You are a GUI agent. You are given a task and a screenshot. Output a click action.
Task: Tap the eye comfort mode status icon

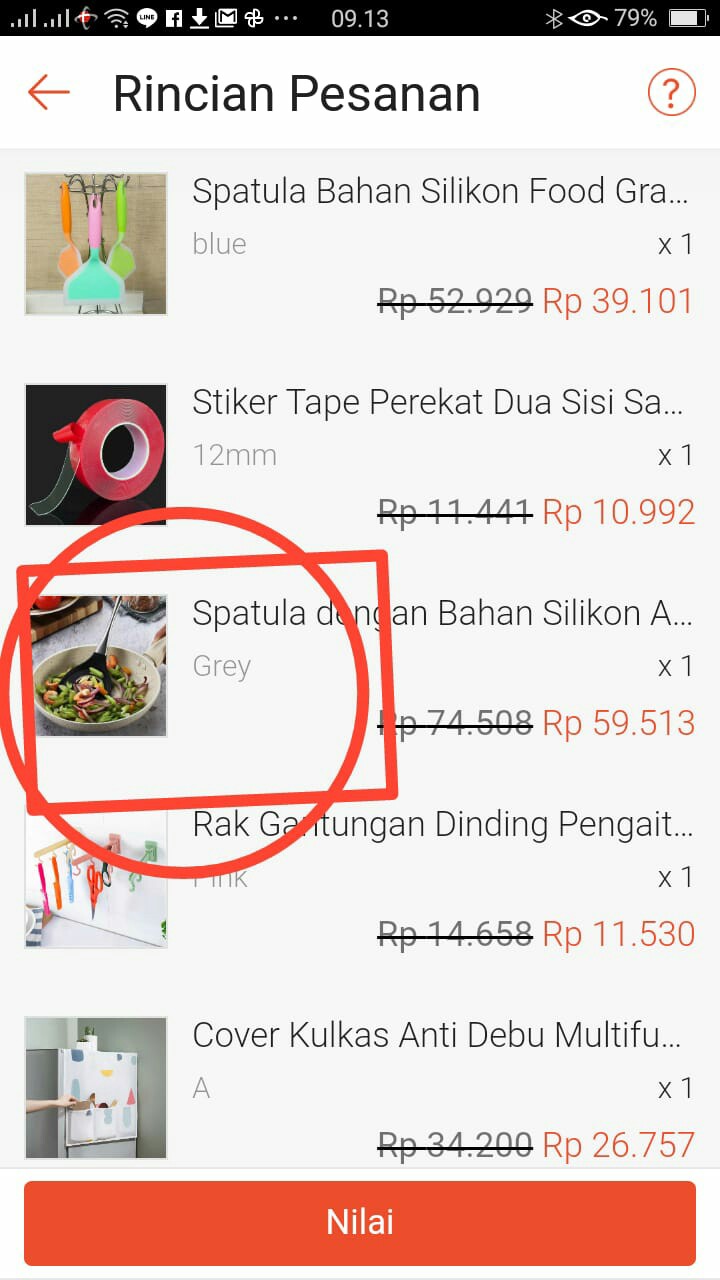click(586, 17)
